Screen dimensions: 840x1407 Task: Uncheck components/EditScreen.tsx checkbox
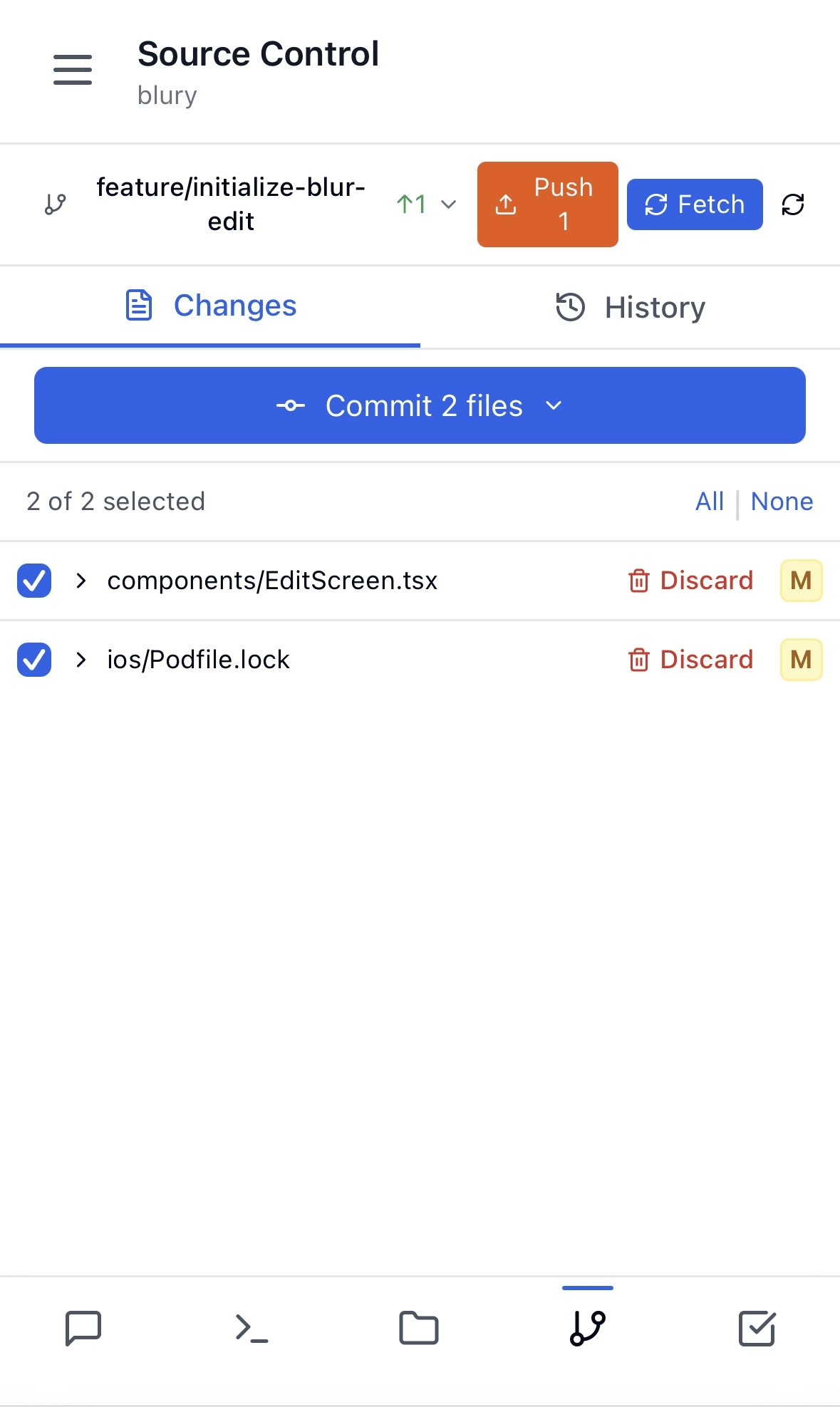pyautogui.click(x=34, y=581)
